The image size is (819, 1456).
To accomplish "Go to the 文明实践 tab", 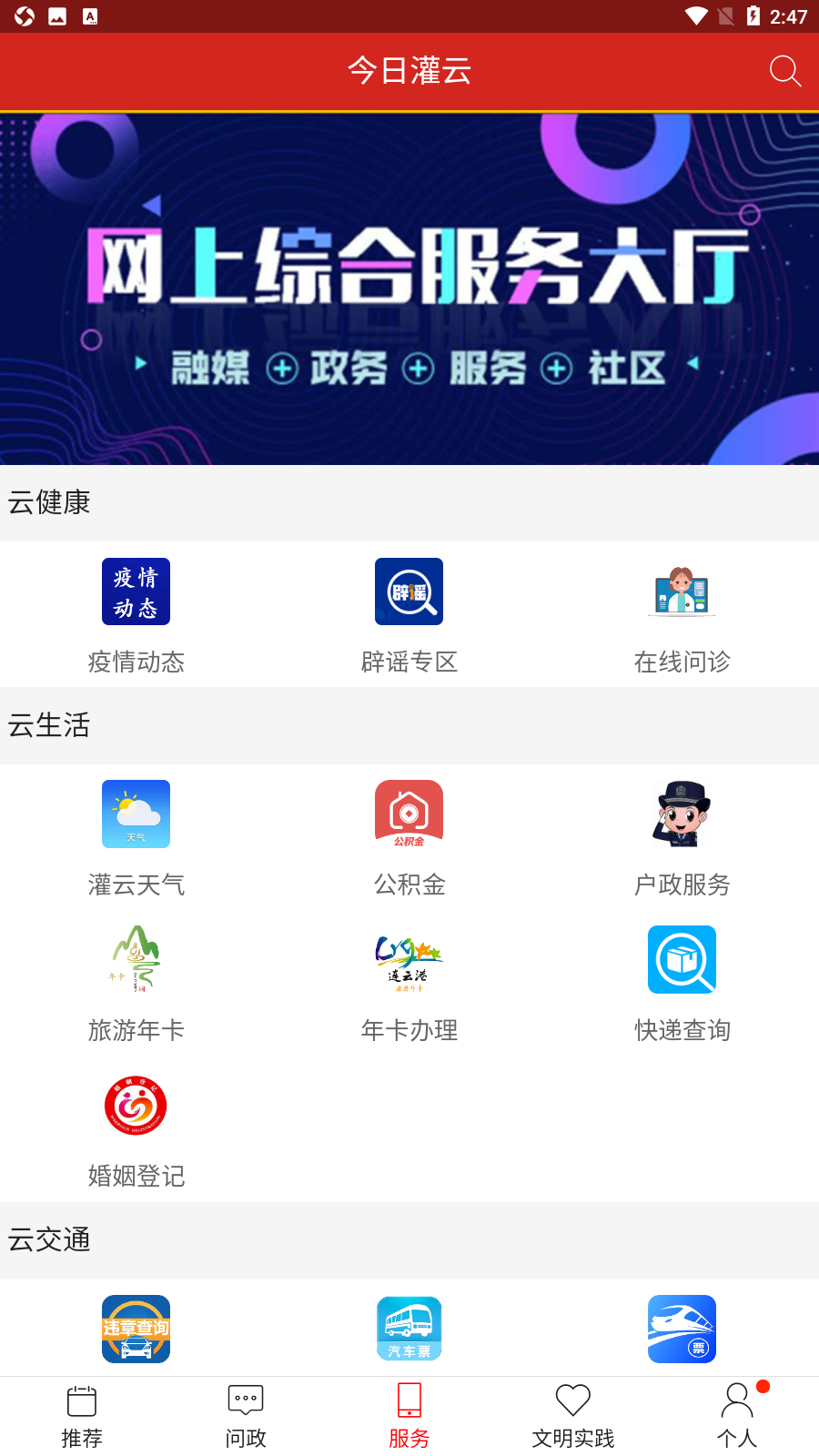I will point(573,1417).
